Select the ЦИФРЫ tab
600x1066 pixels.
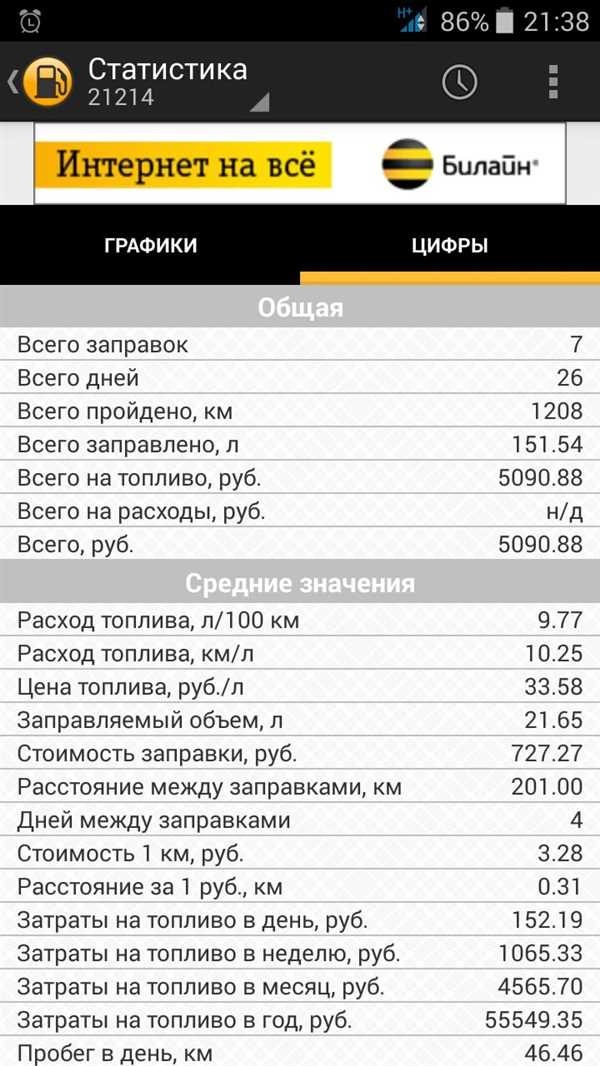(450, 245)
